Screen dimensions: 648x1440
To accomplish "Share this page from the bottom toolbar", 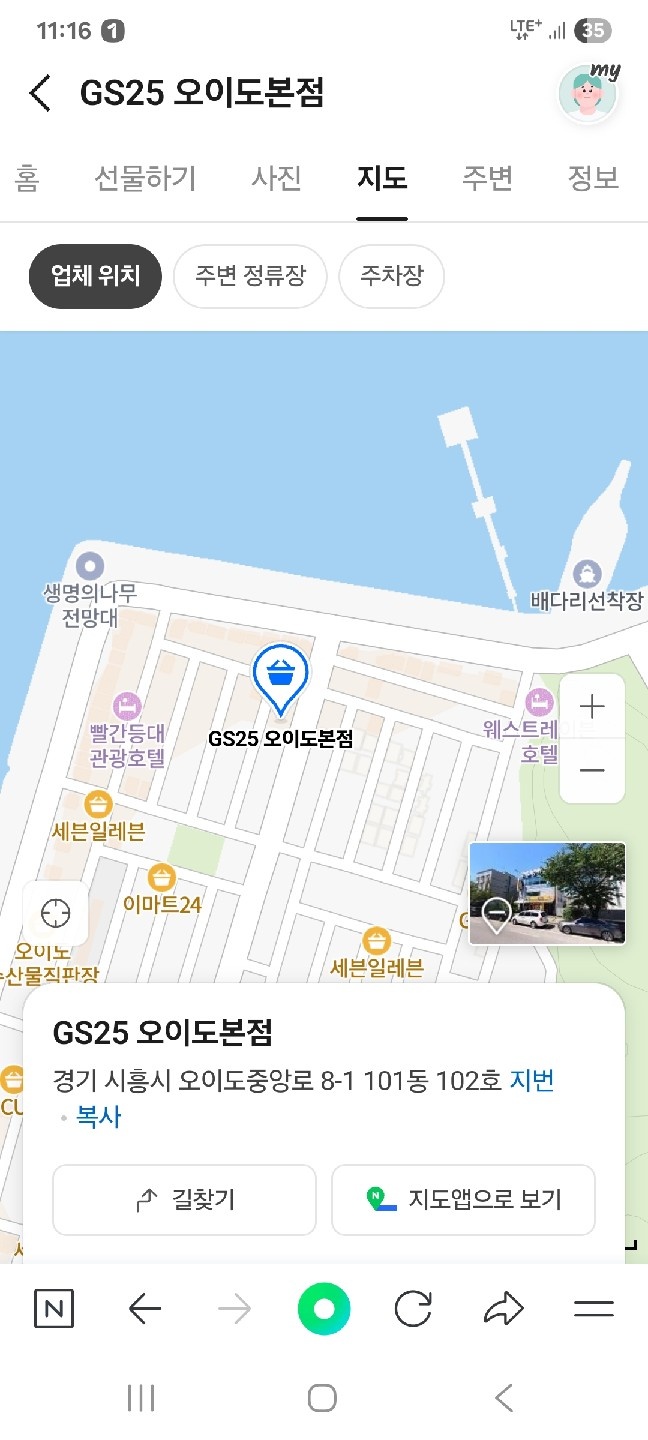I will 504,1309.
